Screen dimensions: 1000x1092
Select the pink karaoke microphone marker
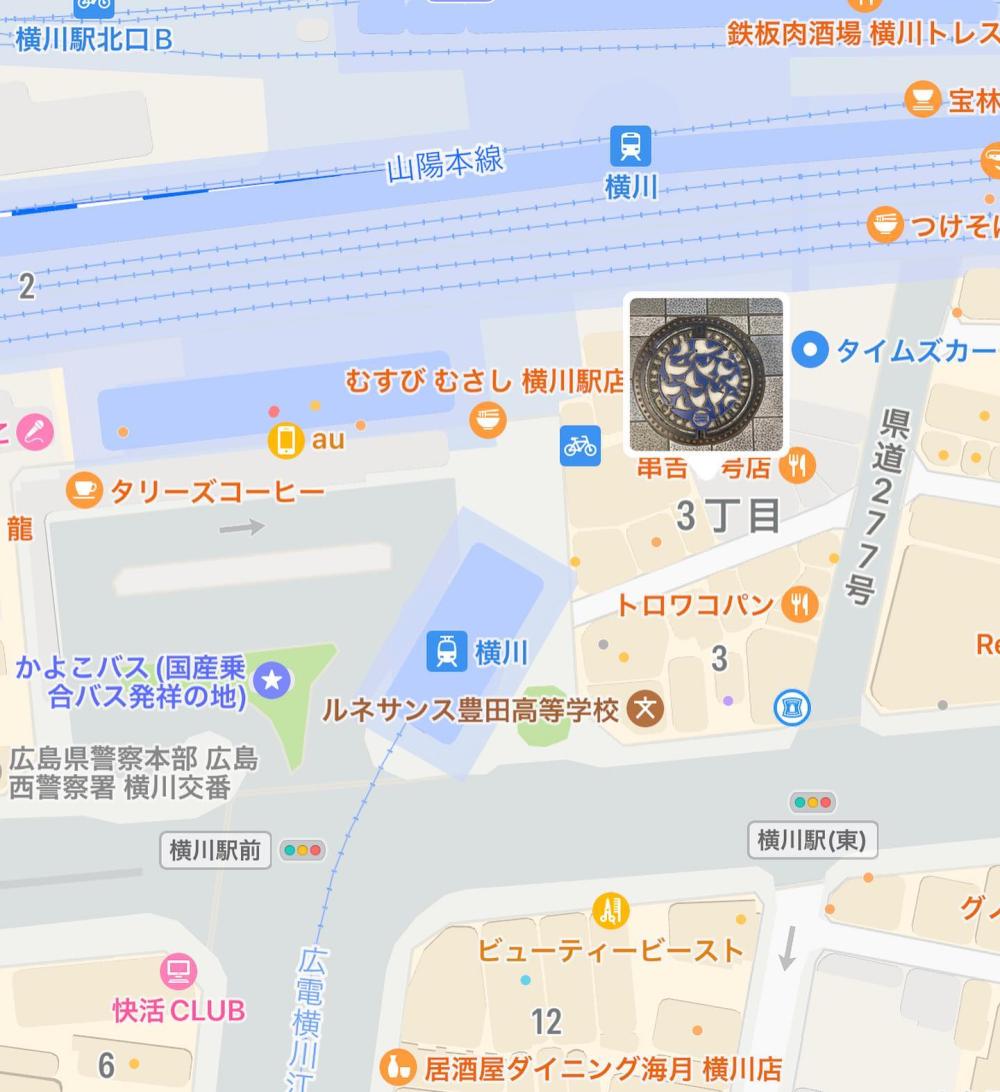pyautogui.click(x=36, y=431)
